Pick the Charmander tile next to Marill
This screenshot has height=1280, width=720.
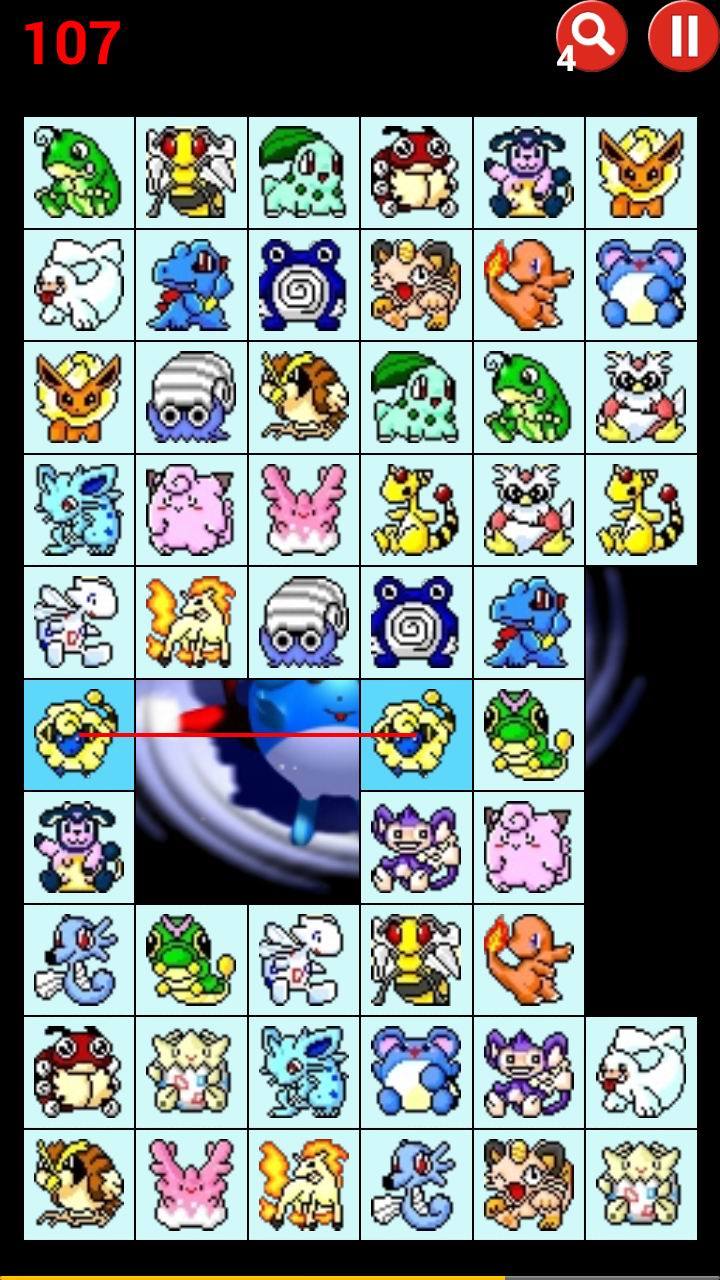[x=529, y=285]
